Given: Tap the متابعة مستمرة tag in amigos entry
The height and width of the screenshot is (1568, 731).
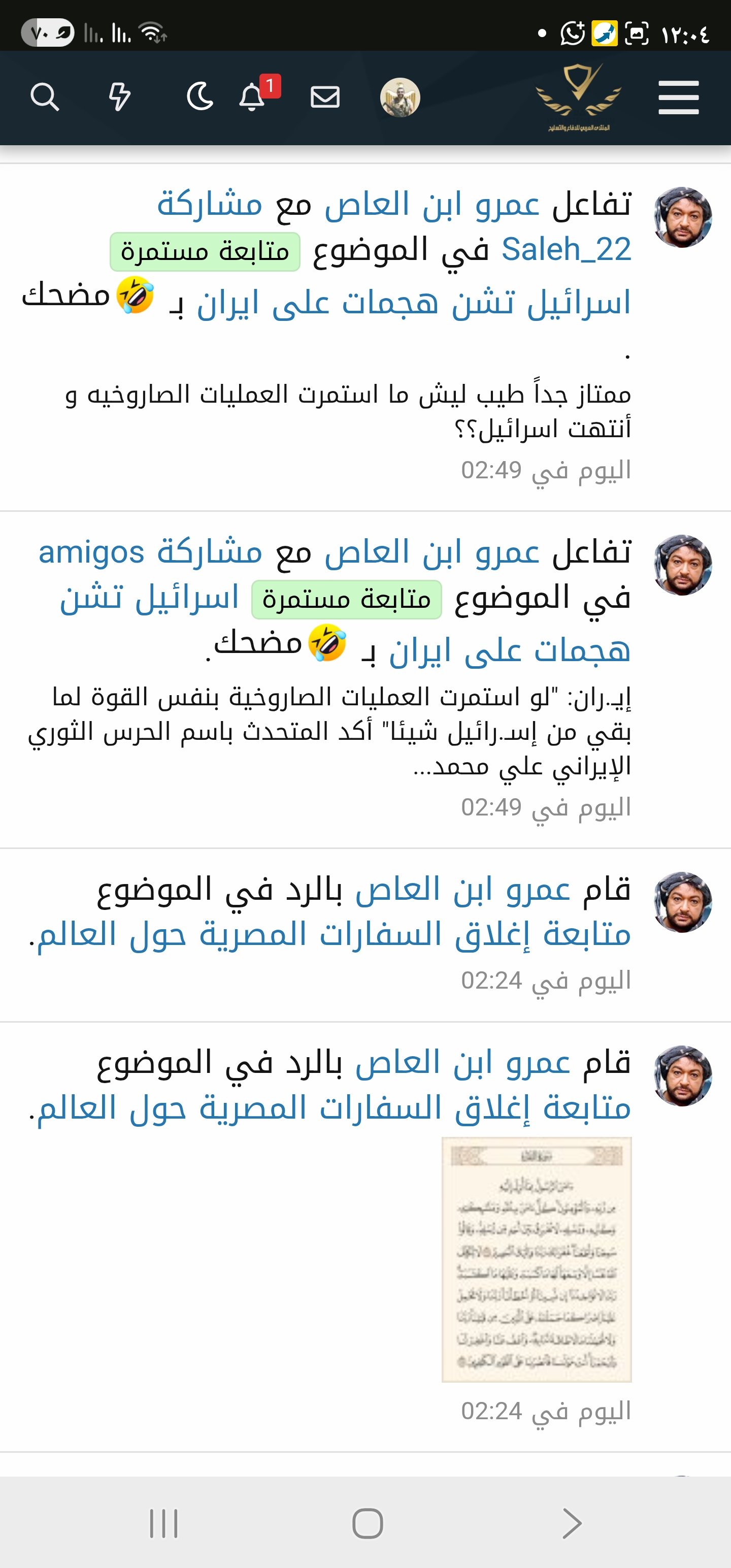Looking at the screenshot, I should coord(346,600).
